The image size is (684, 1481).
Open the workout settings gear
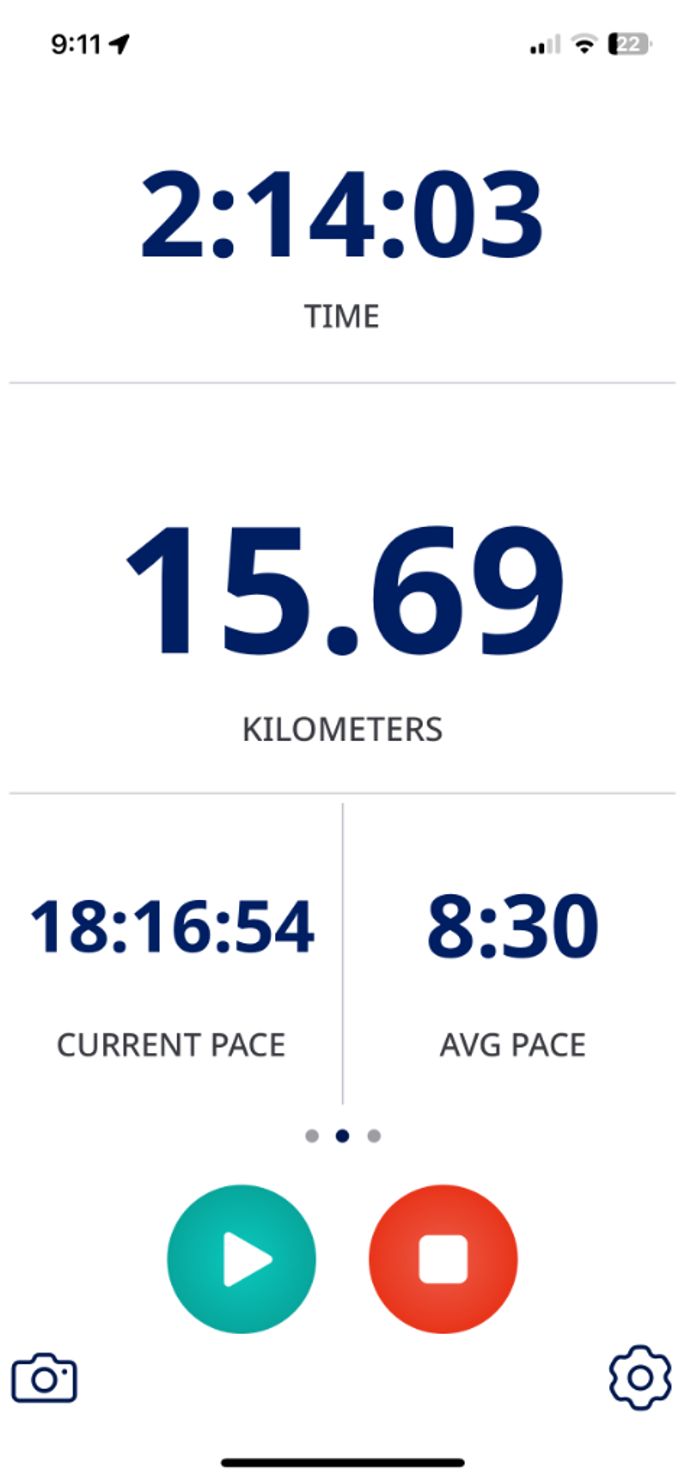639,1377
